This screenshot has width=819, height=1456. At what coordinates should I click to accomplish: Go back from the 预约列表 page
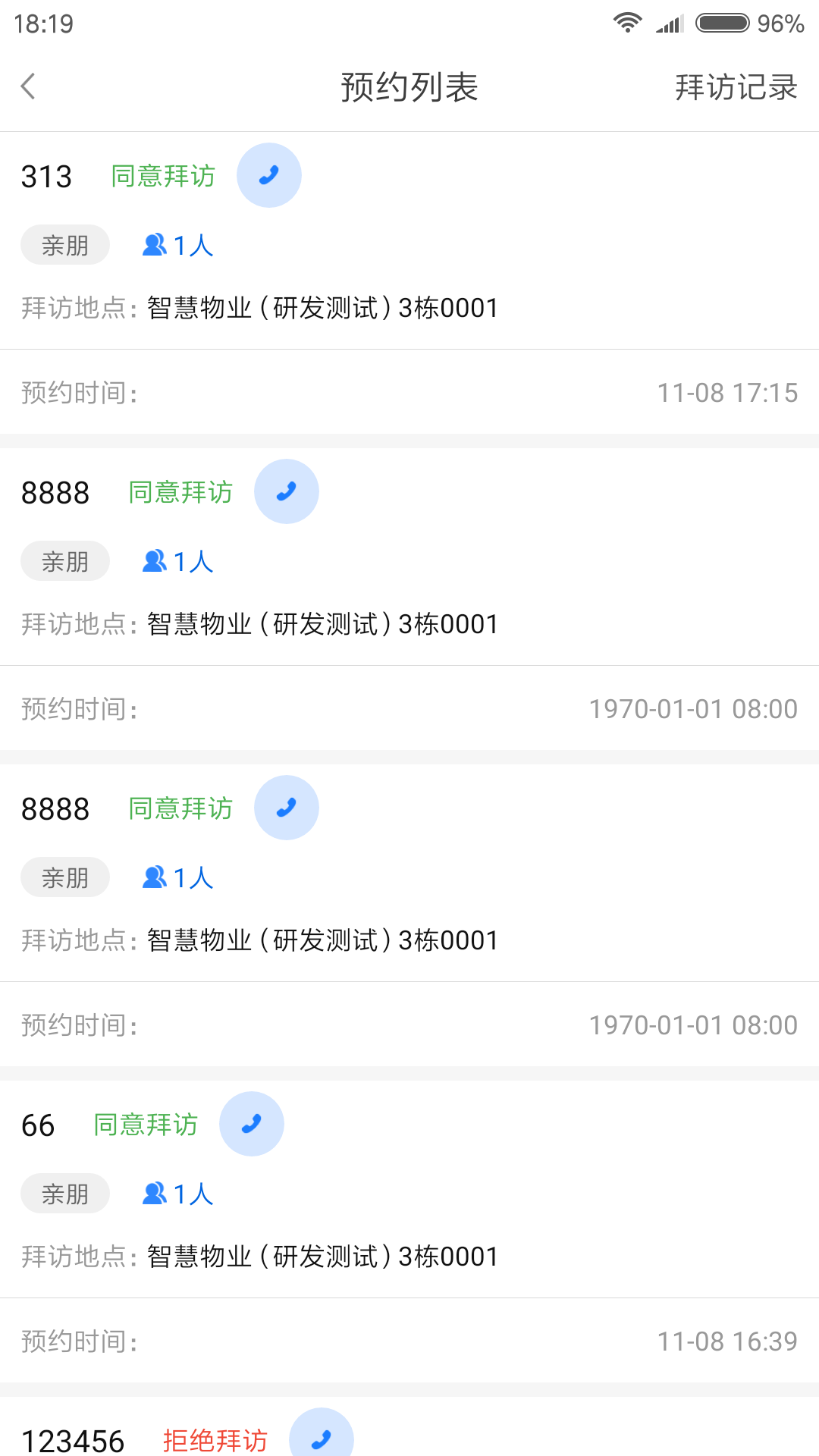coord(29,86)
